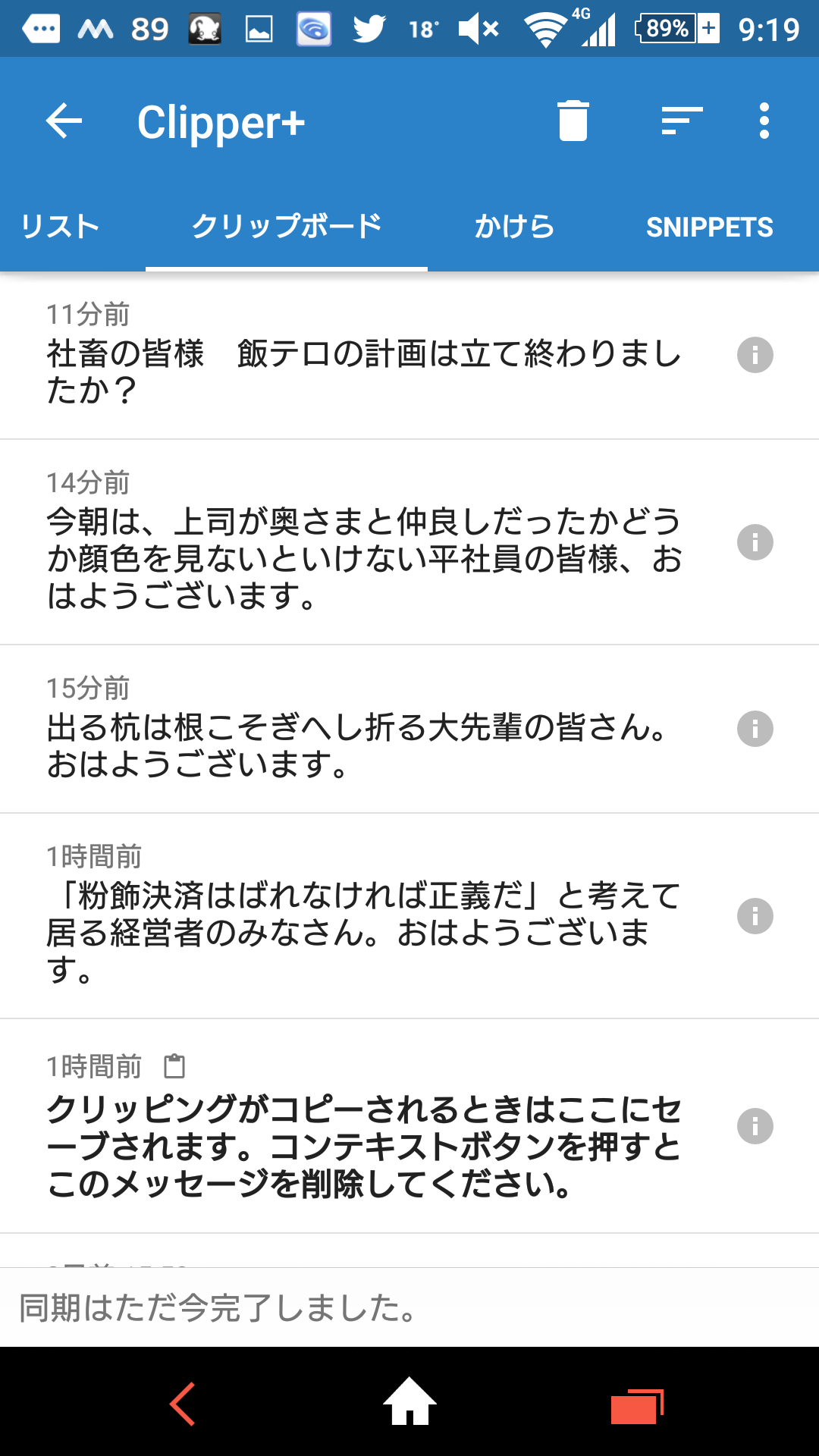Switch to the リスト tab
The width and height of the screenshot is (819, 1456).
(x=60, y=227)
